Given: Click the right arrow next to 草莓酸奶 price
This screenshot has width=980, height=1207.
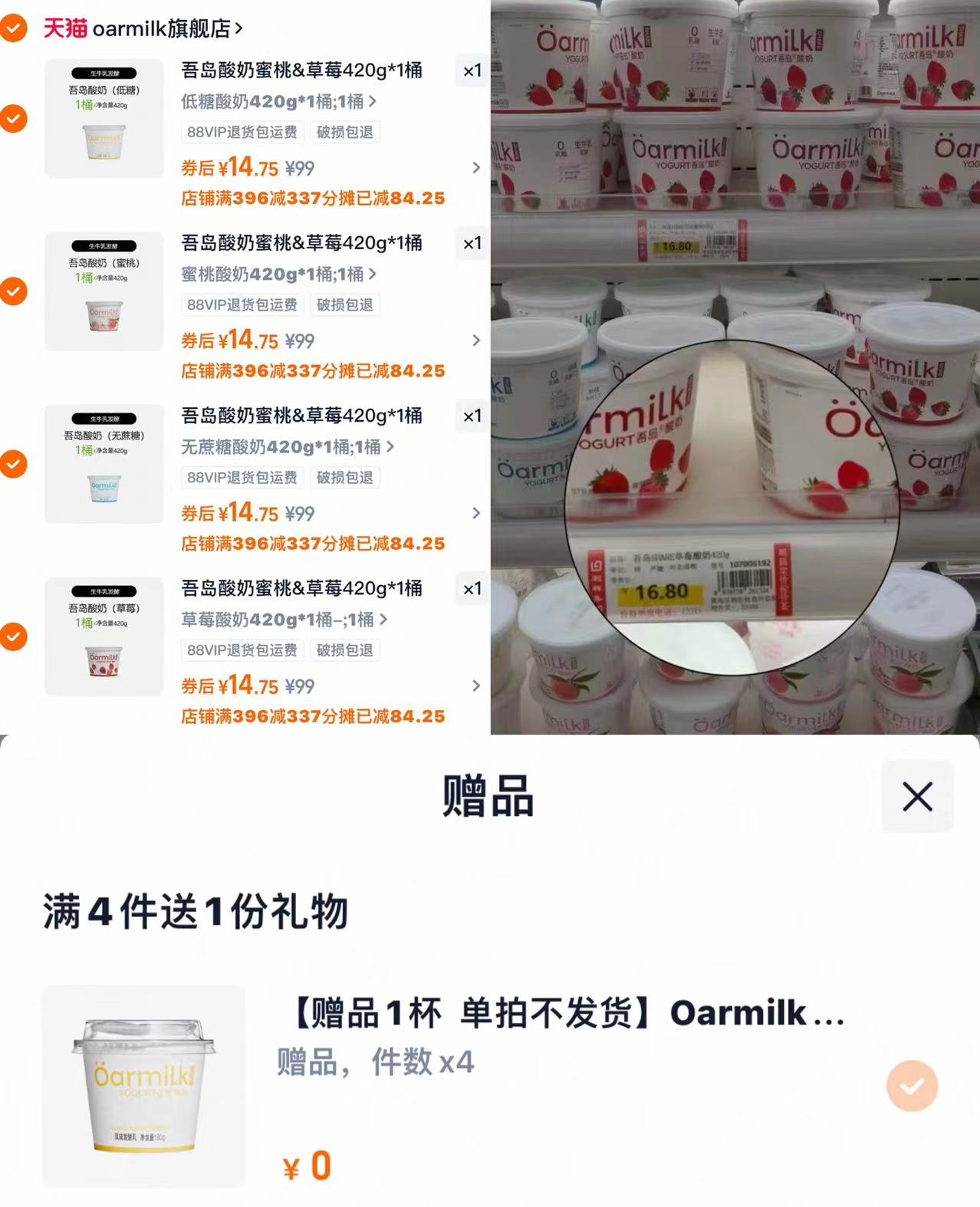Looking at the screenshot, I should point(475,686).
